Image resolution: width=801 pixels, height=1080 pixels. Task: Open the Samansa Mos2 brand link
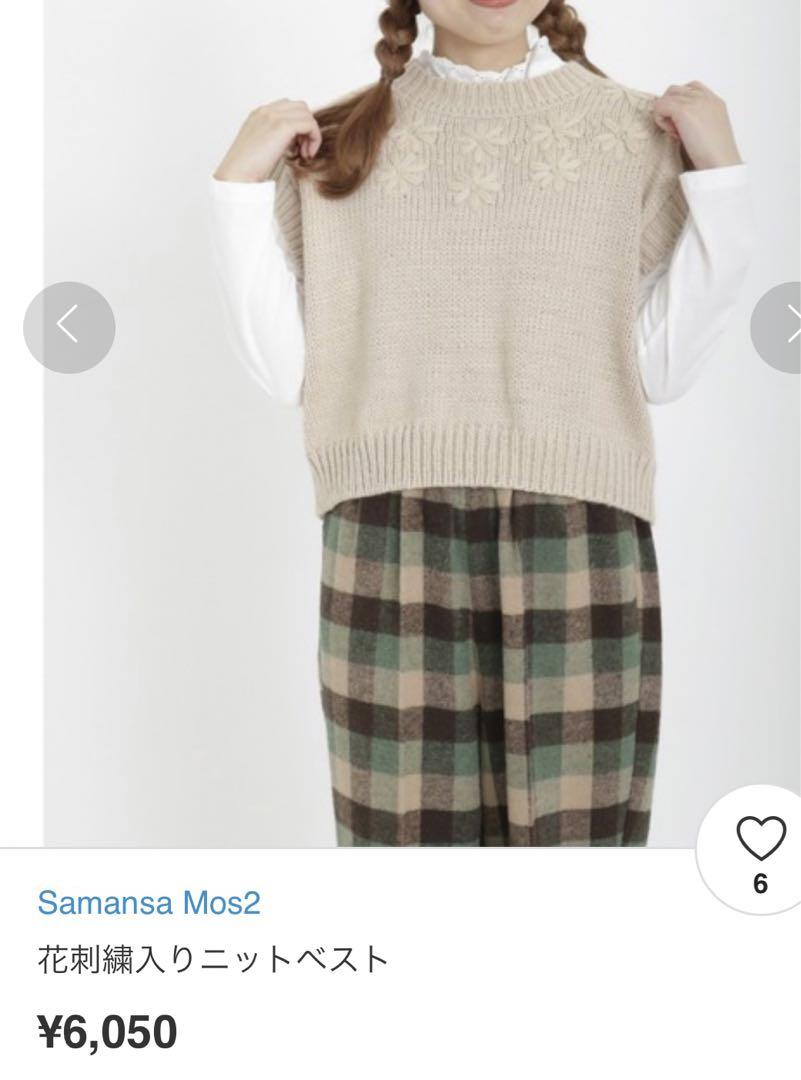coord(149,903)
